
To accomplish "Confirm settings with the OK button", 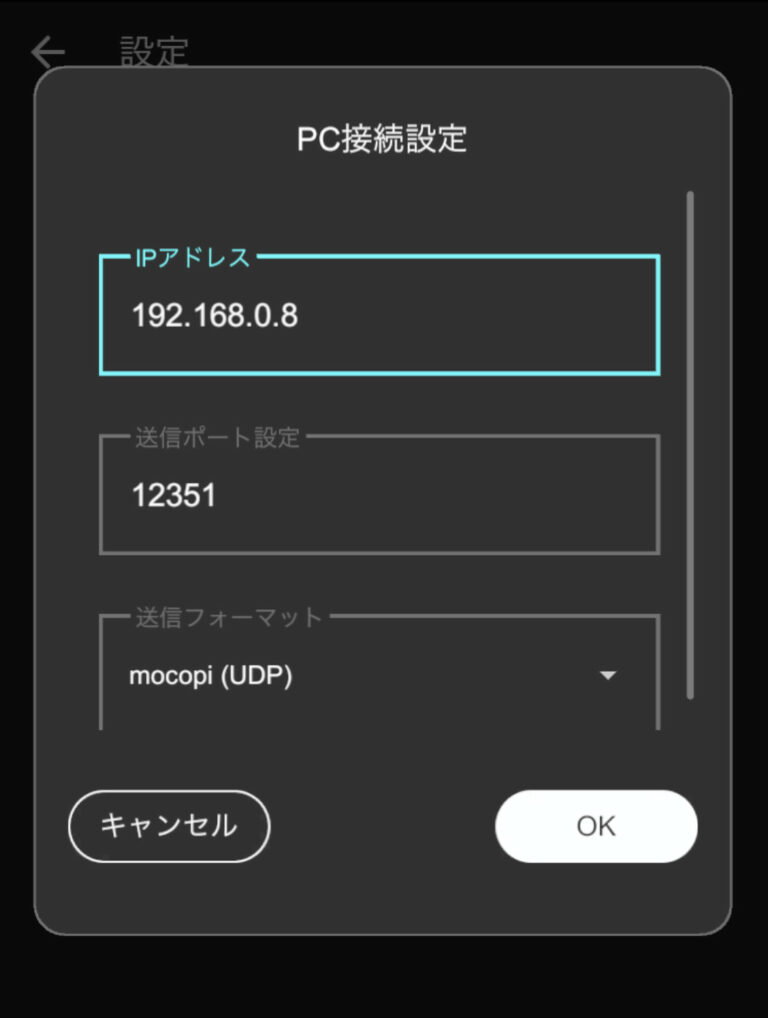I will click(x=595, y=826).
